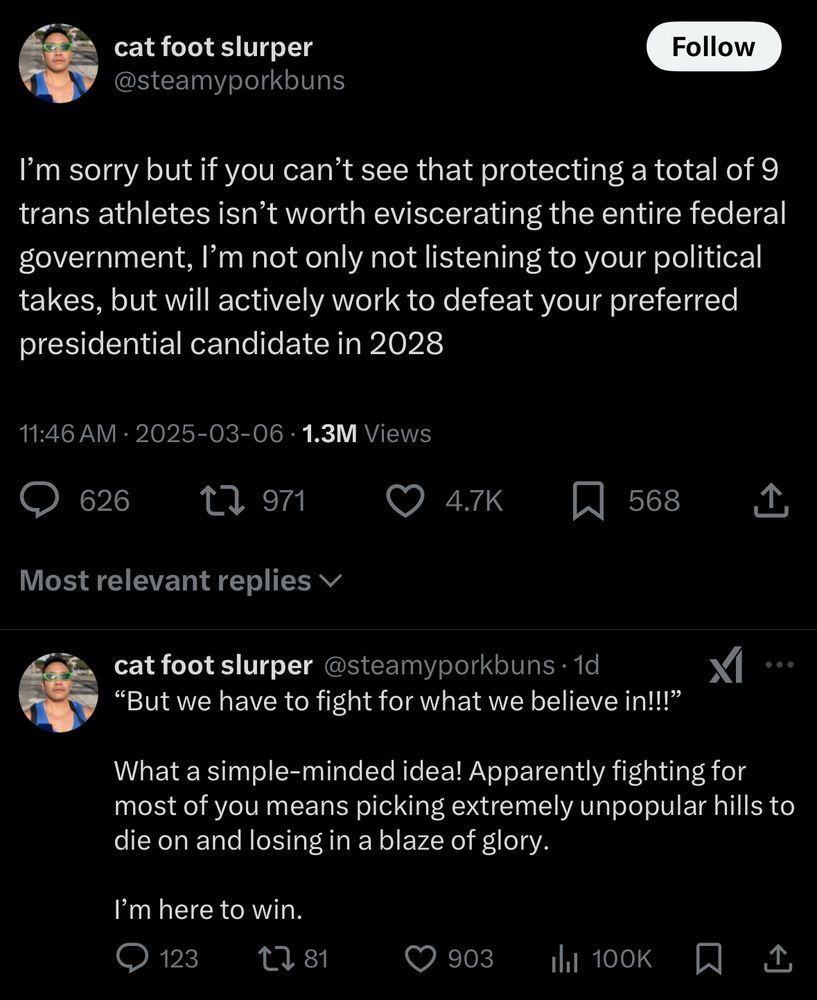This screenshot has height=1000, width=817.
Task: Like the main tweet
Action: pyautogui.click(x=405, y=500)
